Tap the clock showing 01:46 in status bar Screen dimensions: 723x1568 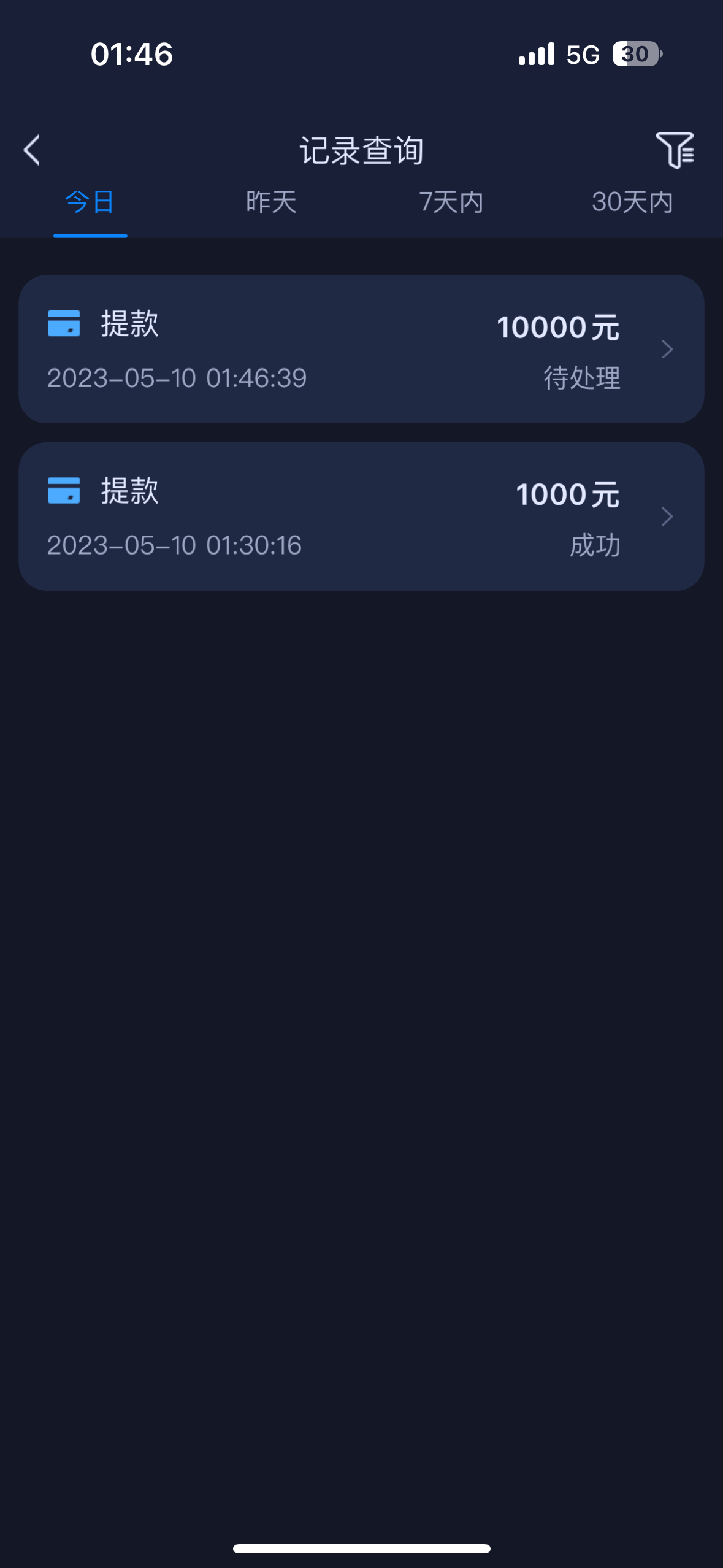coord(131,55)
